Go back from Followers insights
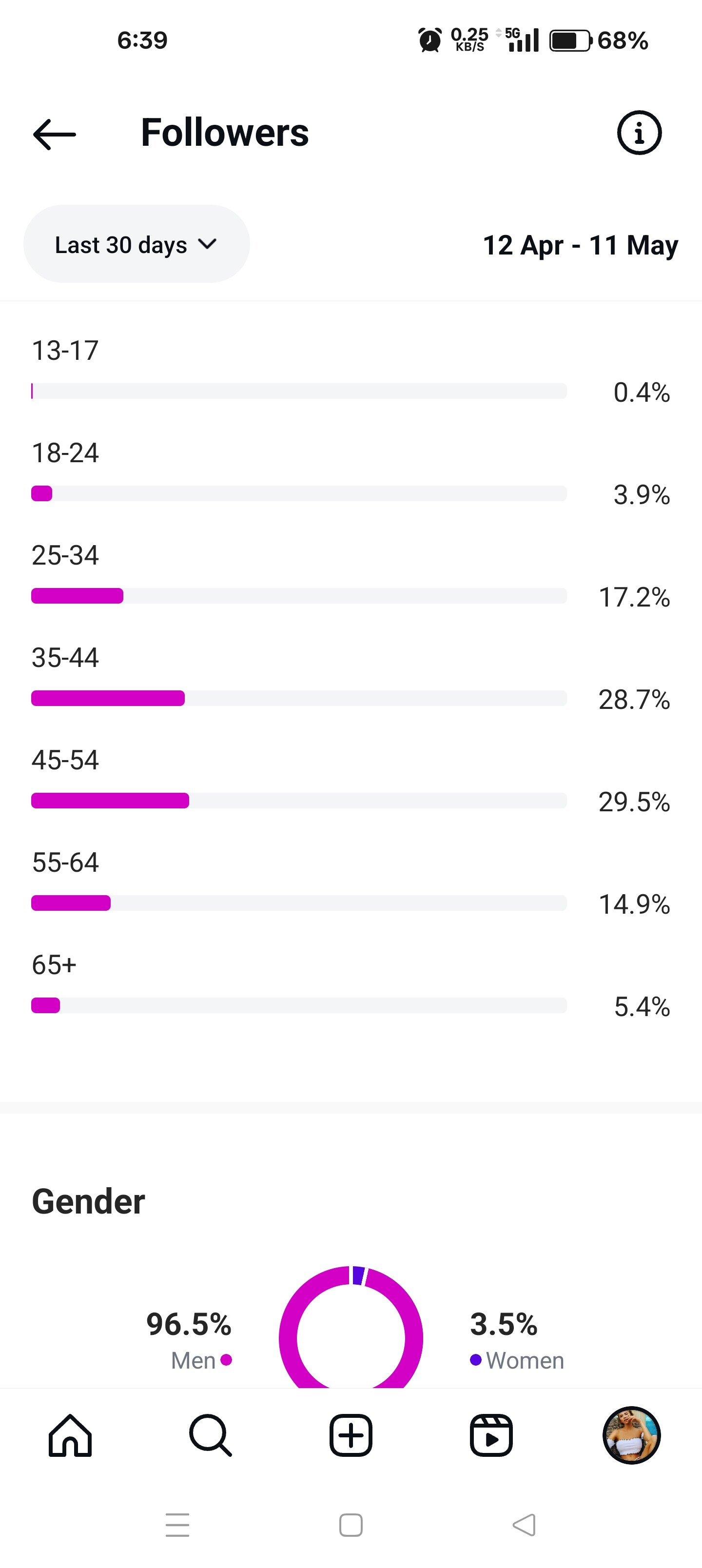The width and height of the screenshot is (702, 1568). [x=54, y=134]
